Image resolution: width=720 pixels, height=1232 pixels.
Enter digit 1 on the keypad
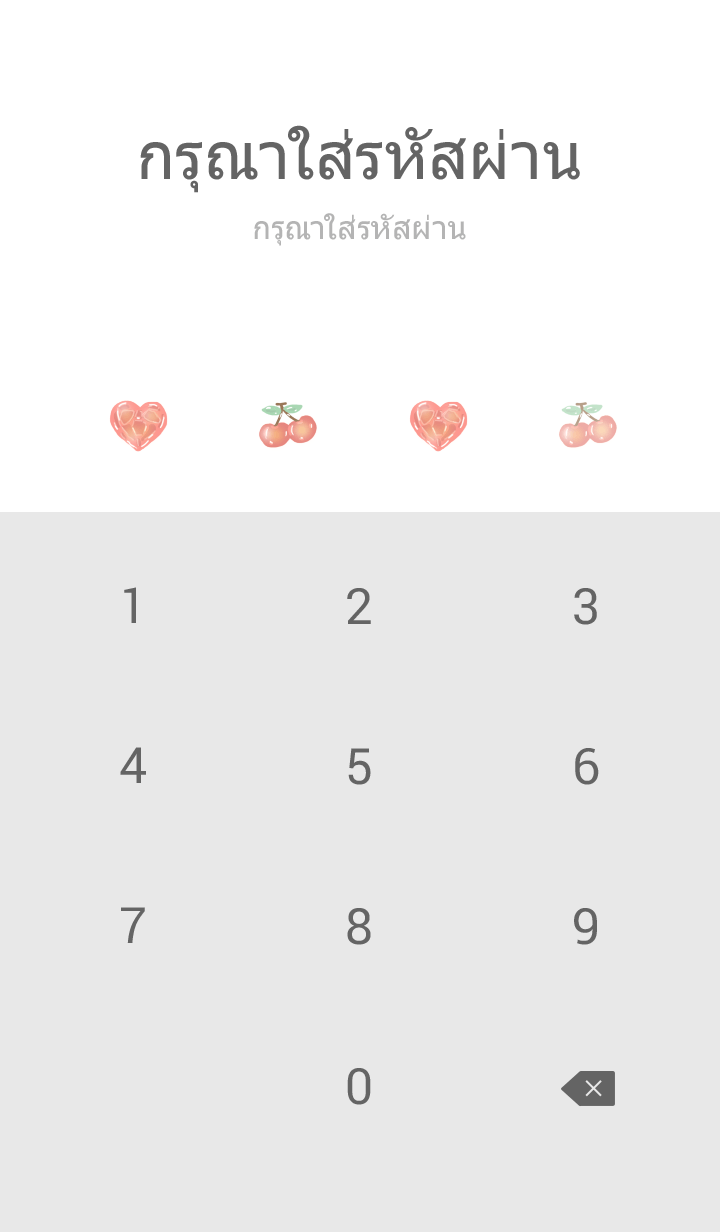click(132, 607)
